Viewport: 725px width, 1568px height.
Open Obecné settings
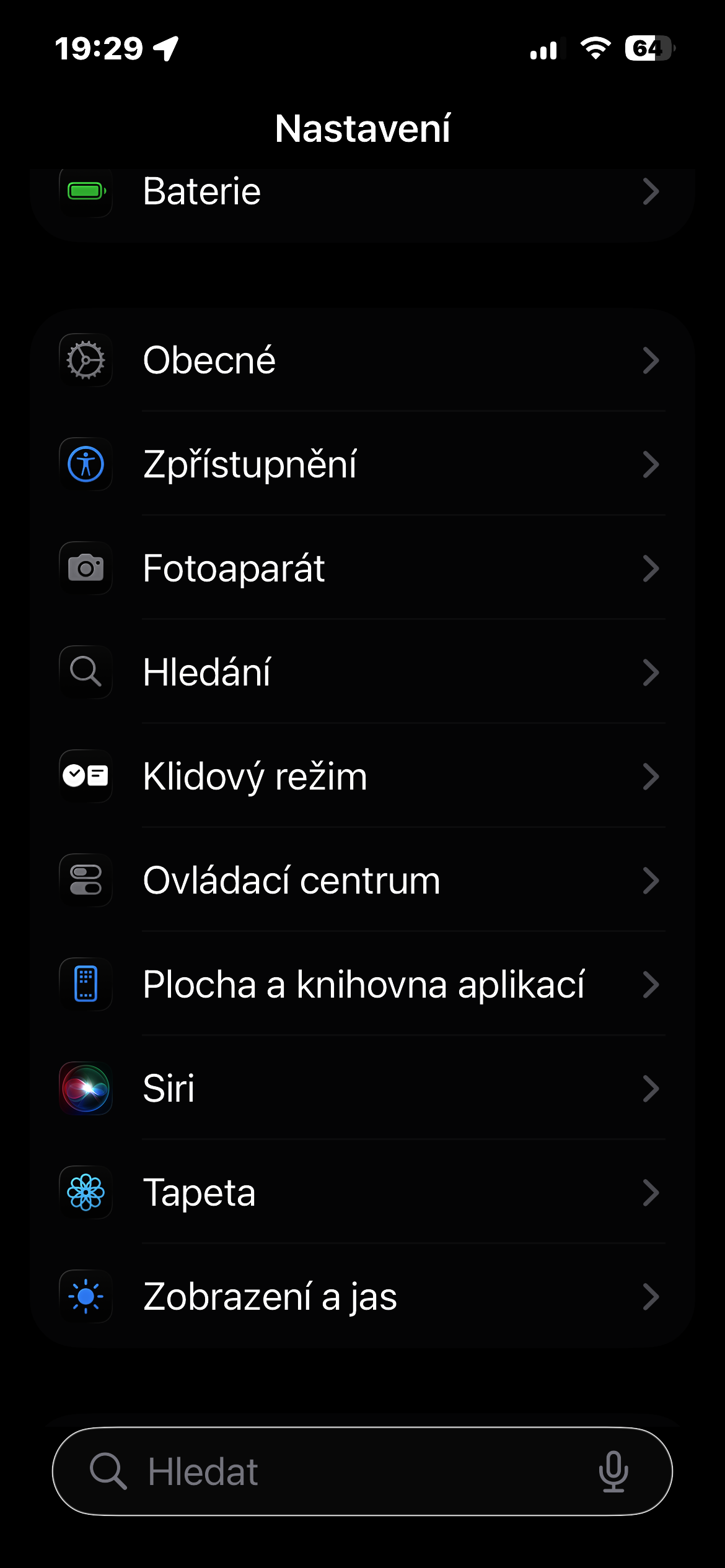tap(362, 360)
